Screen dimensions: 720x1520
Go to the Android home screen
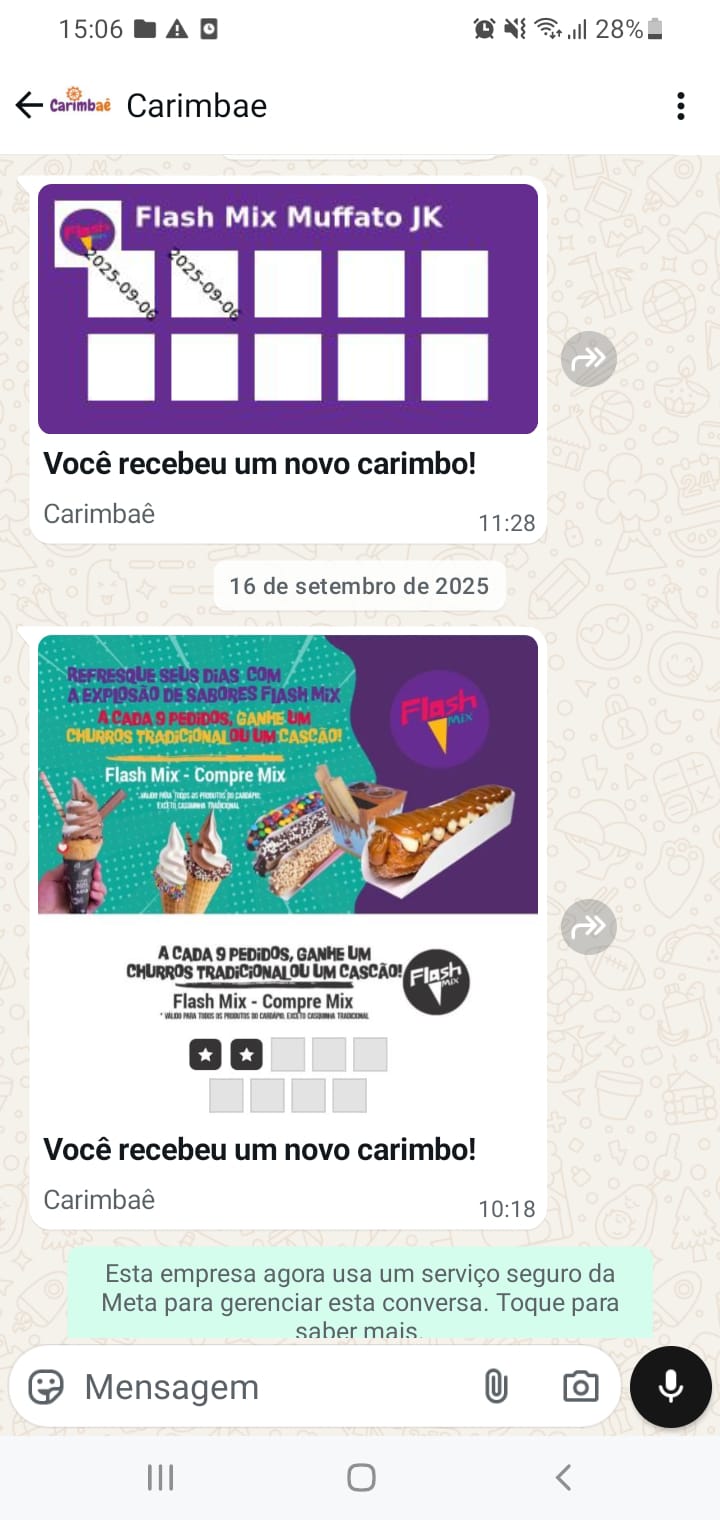point(360,1477)
